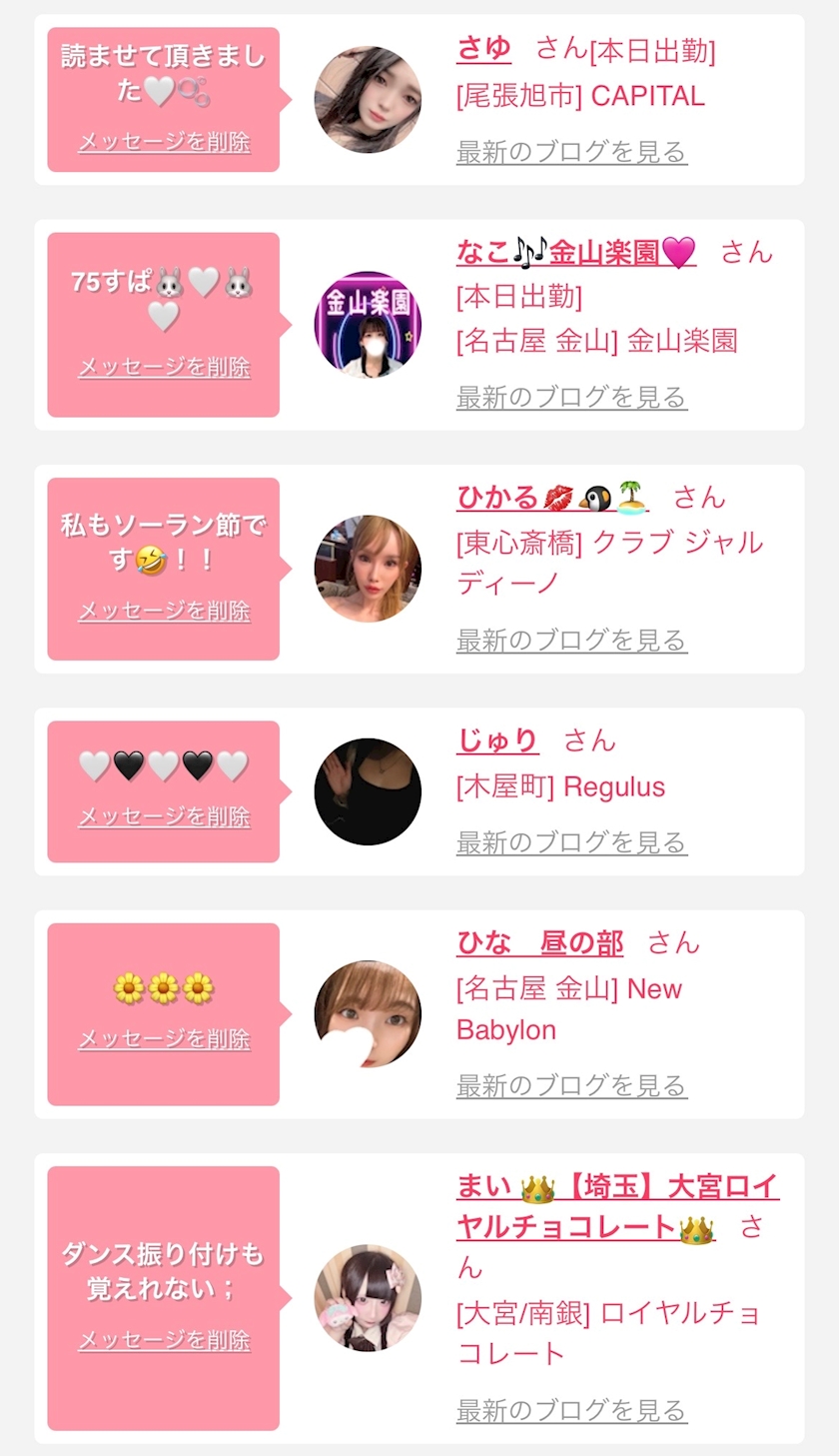Delete the ダンス振り付け message
This screenshot has height=1456, width=839.
164,1340
